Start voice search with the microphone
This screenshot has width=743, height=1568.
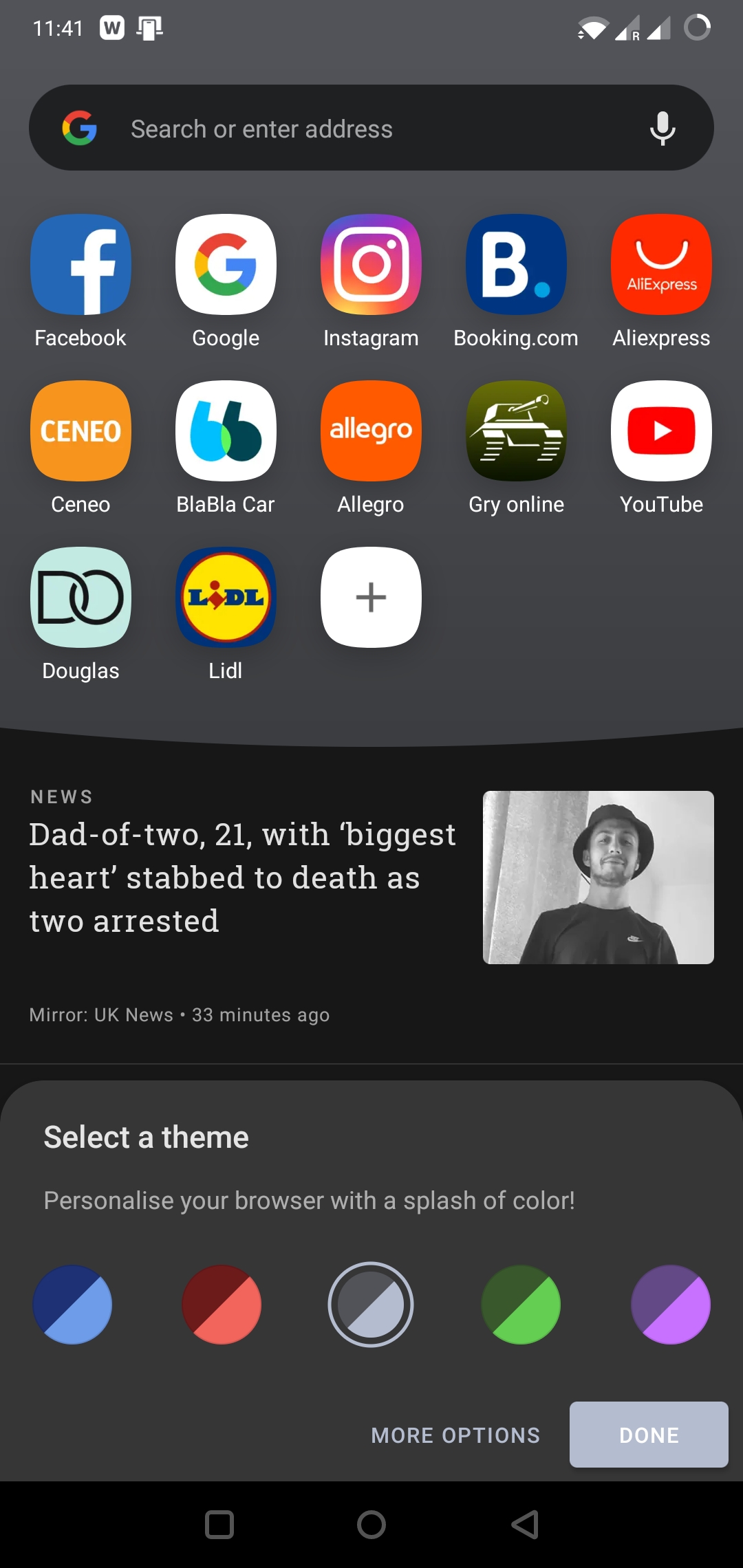[x=663, y=129]
